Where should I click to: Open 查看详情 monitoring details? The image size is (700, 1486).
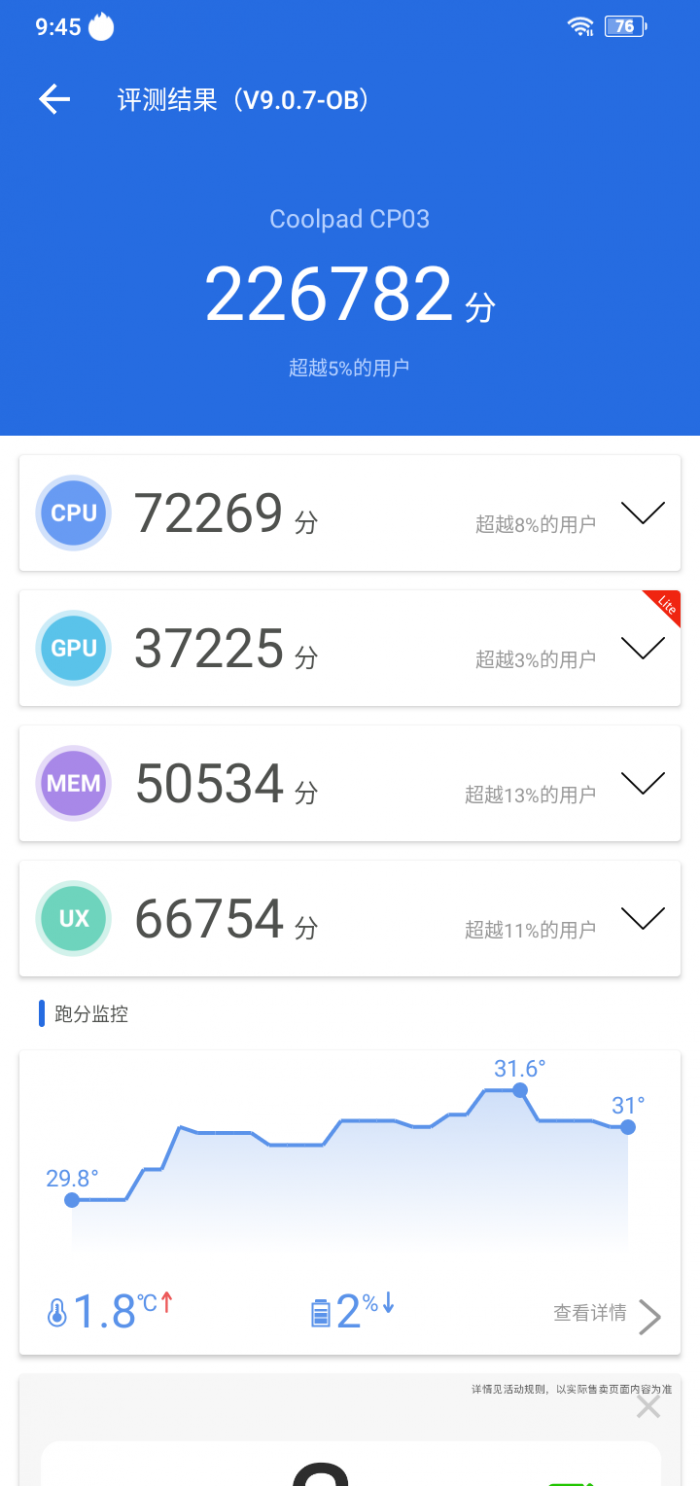[606, 1314]
